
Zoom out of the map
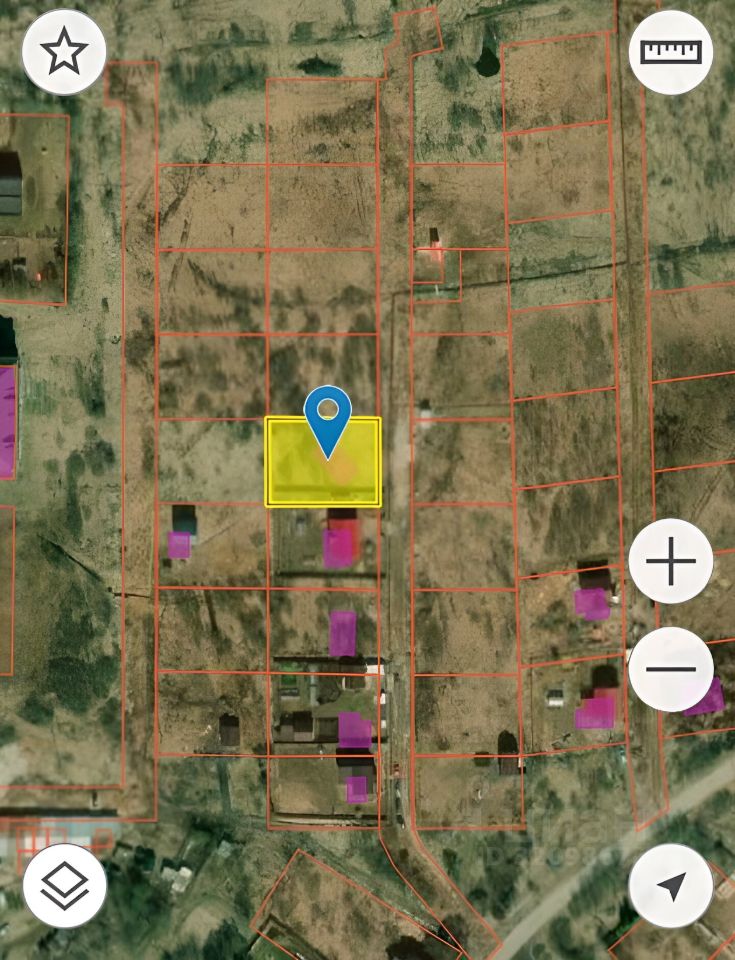tap(671, 668)
